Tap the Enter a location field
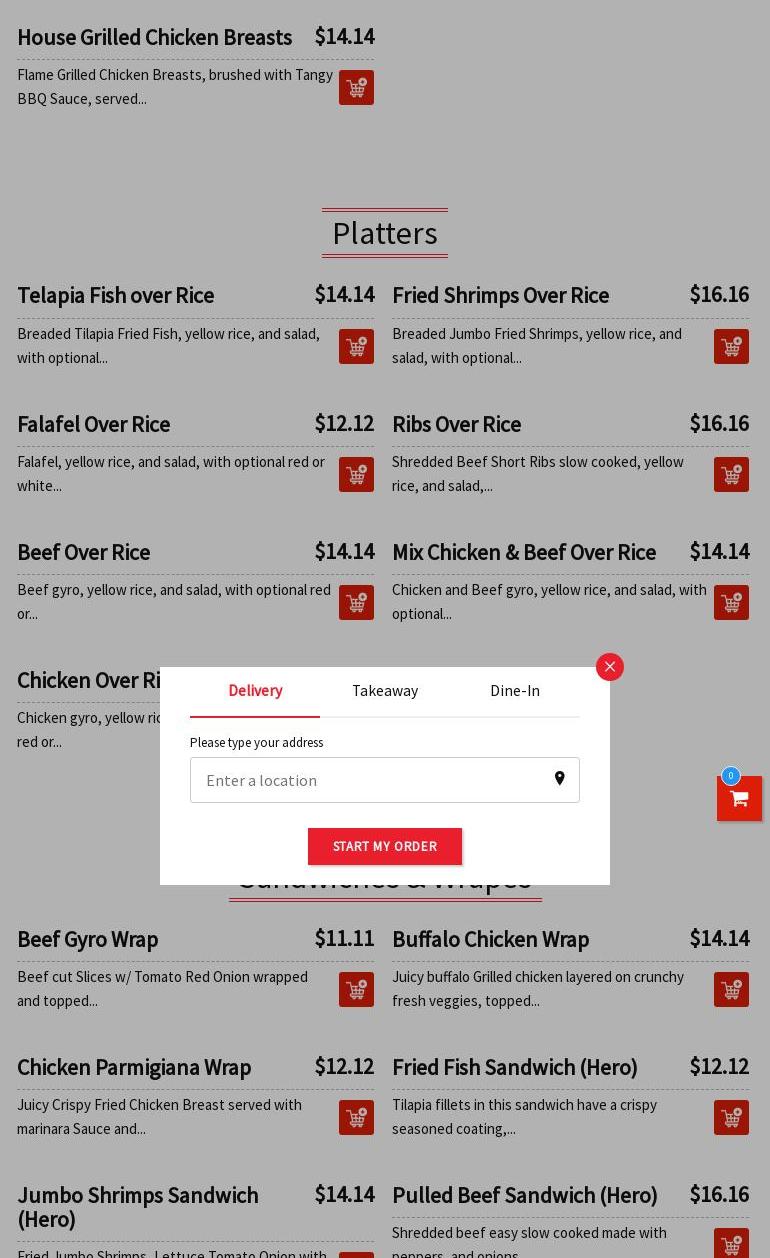Image resolution: width=770 pixels, height=1258 pixels. point(370,780)
